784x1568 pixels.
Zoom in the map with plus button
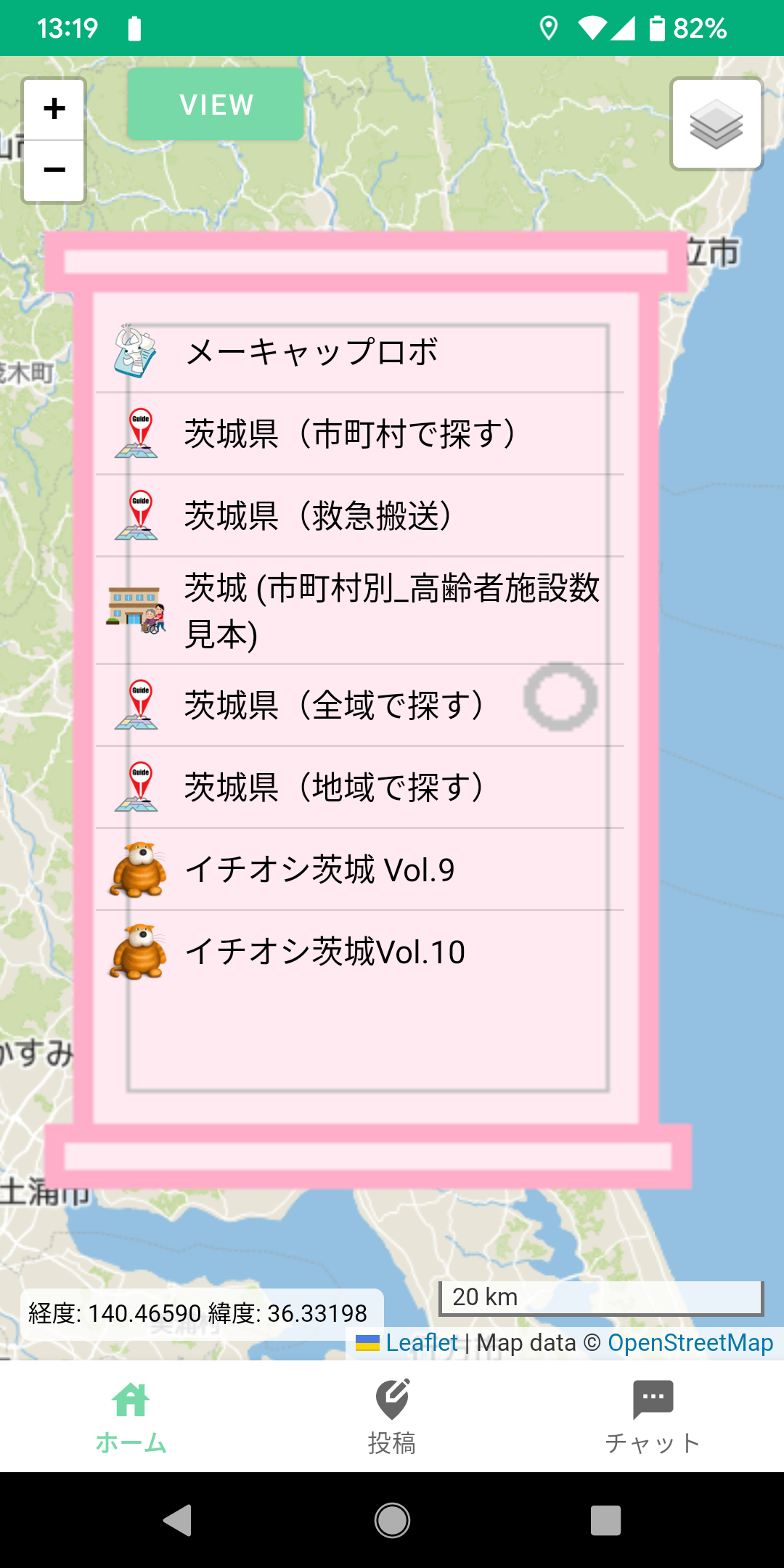click(54, 109)
